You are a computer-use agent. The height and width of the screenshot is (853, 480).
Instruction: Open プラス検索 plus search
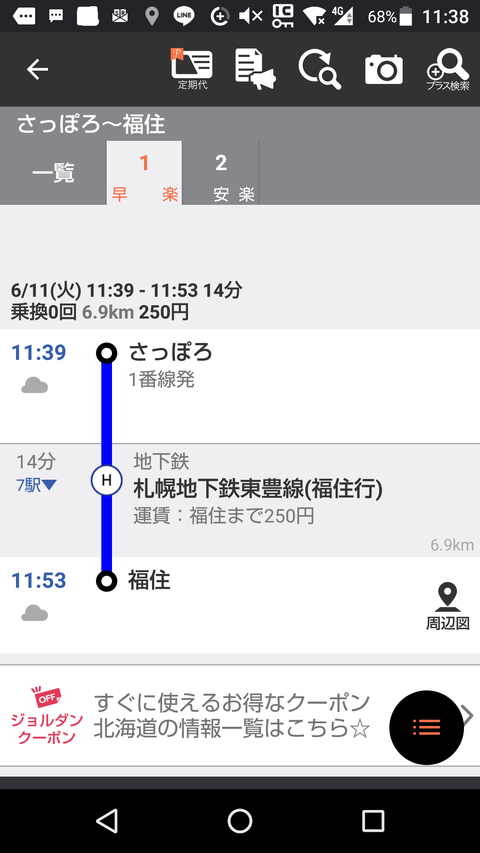click(448, 69)
